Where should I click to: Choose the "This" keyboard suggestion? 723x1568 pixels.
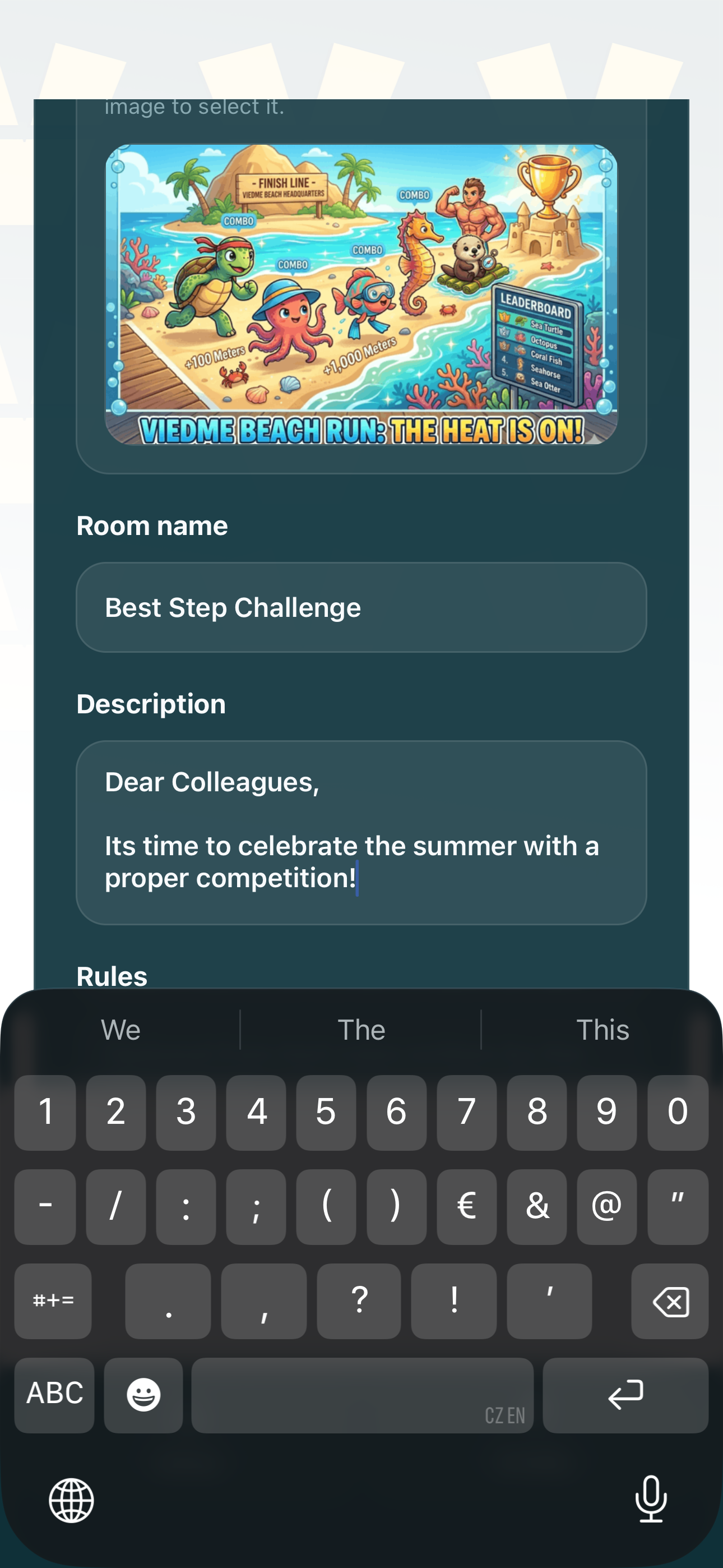[602, 1030]
